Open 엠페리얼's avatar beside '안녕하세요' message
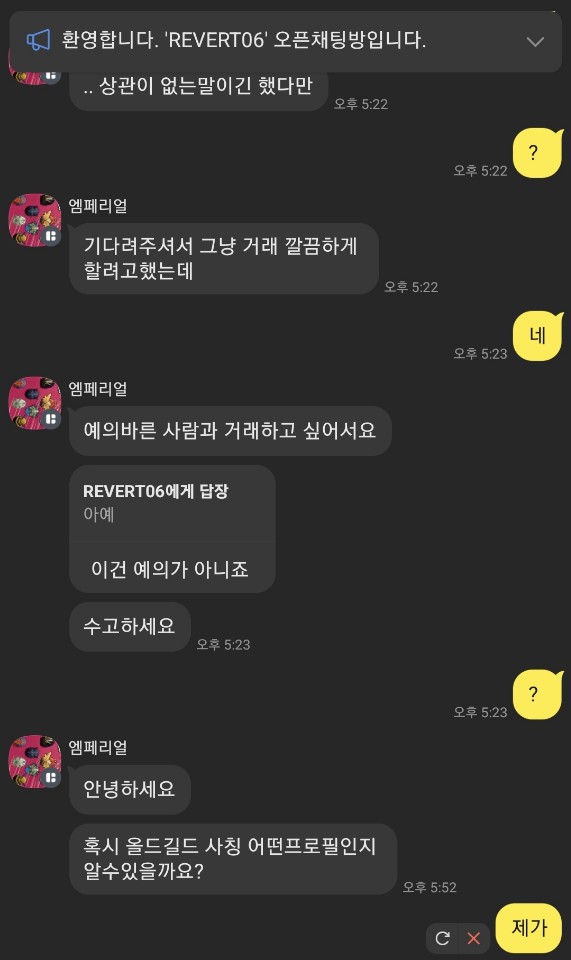Image resolution: width=571 pixels, height=960 pixels. (35, 761)
